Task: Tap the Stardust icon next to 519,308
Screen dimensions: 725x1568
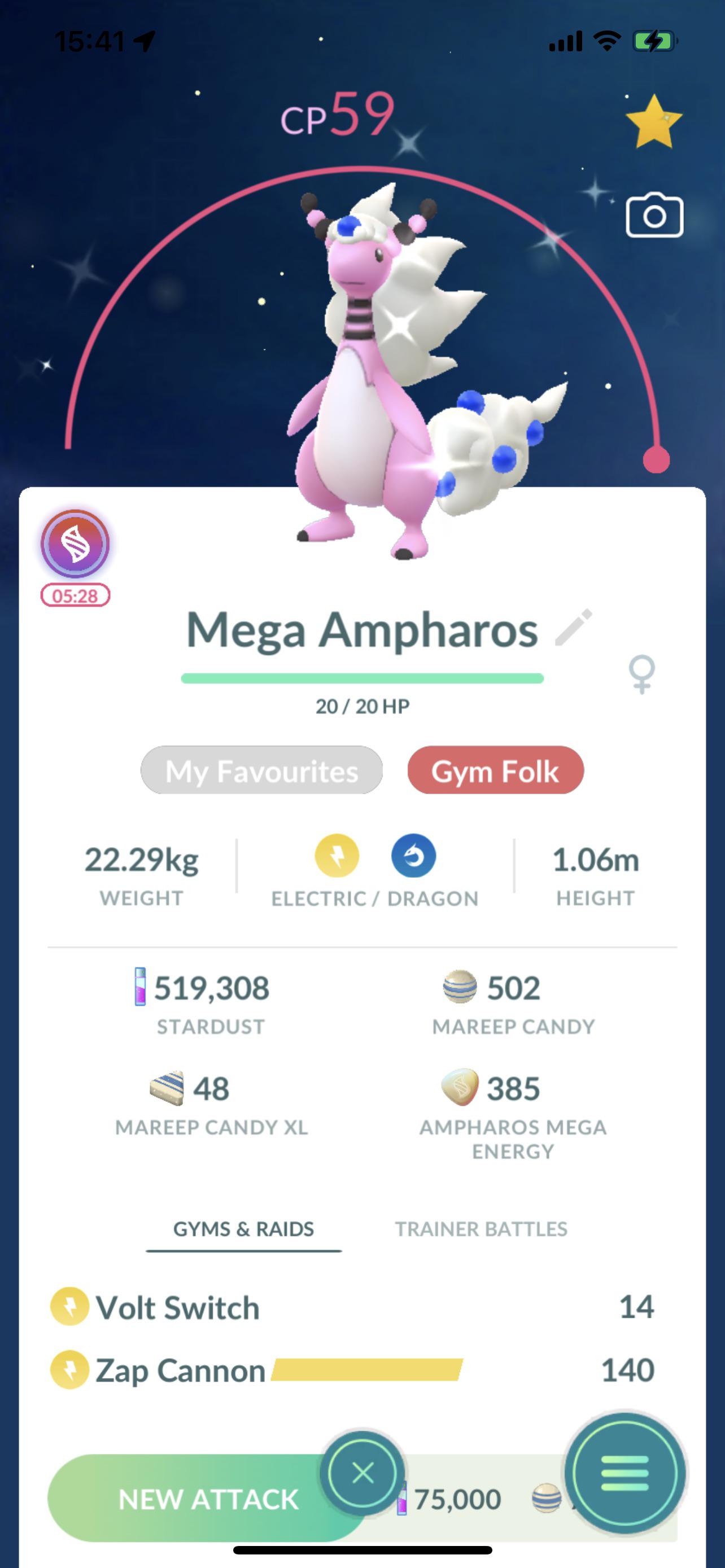Action: click(141, 986)
